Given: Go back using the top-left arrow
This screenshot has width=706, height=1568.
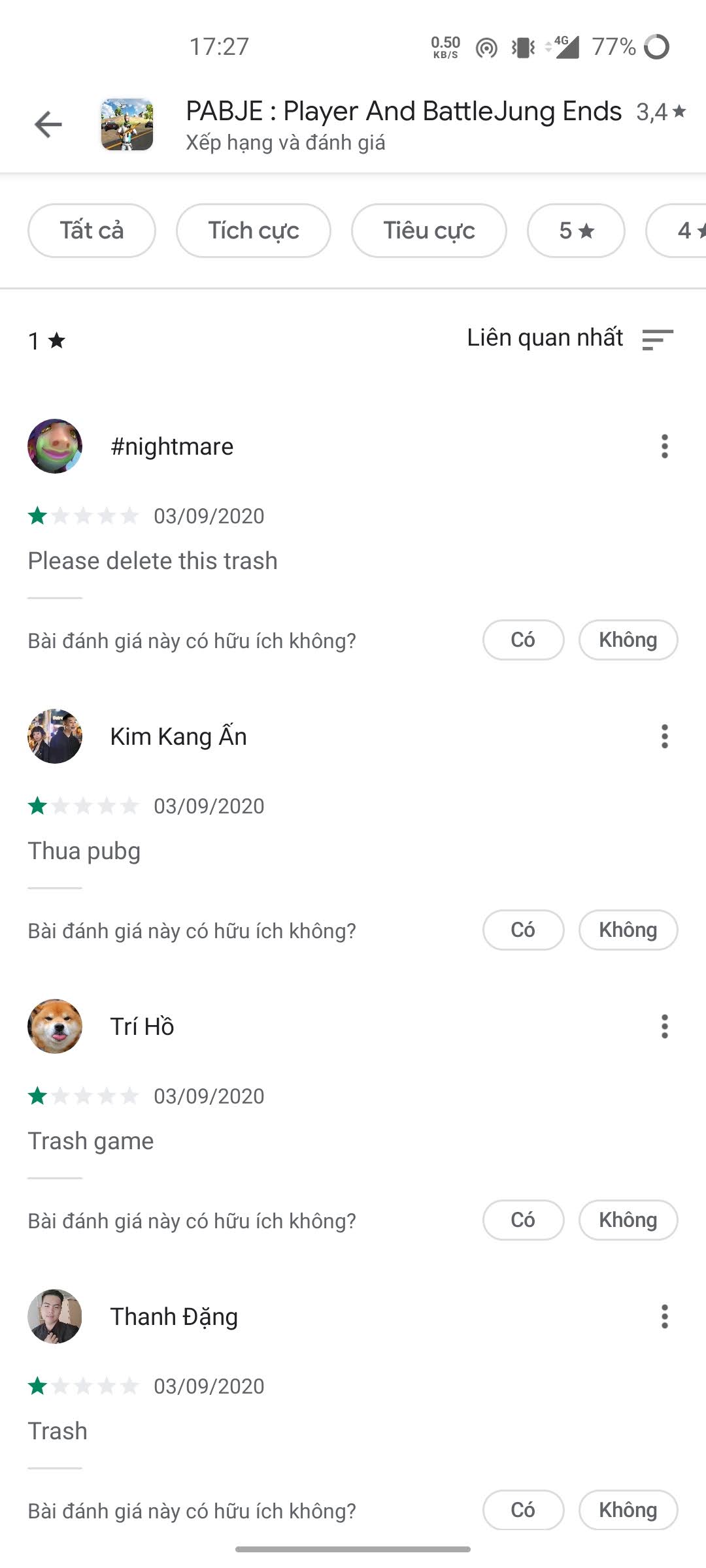Looking at the screenshot, I should (x=48, y=124).
